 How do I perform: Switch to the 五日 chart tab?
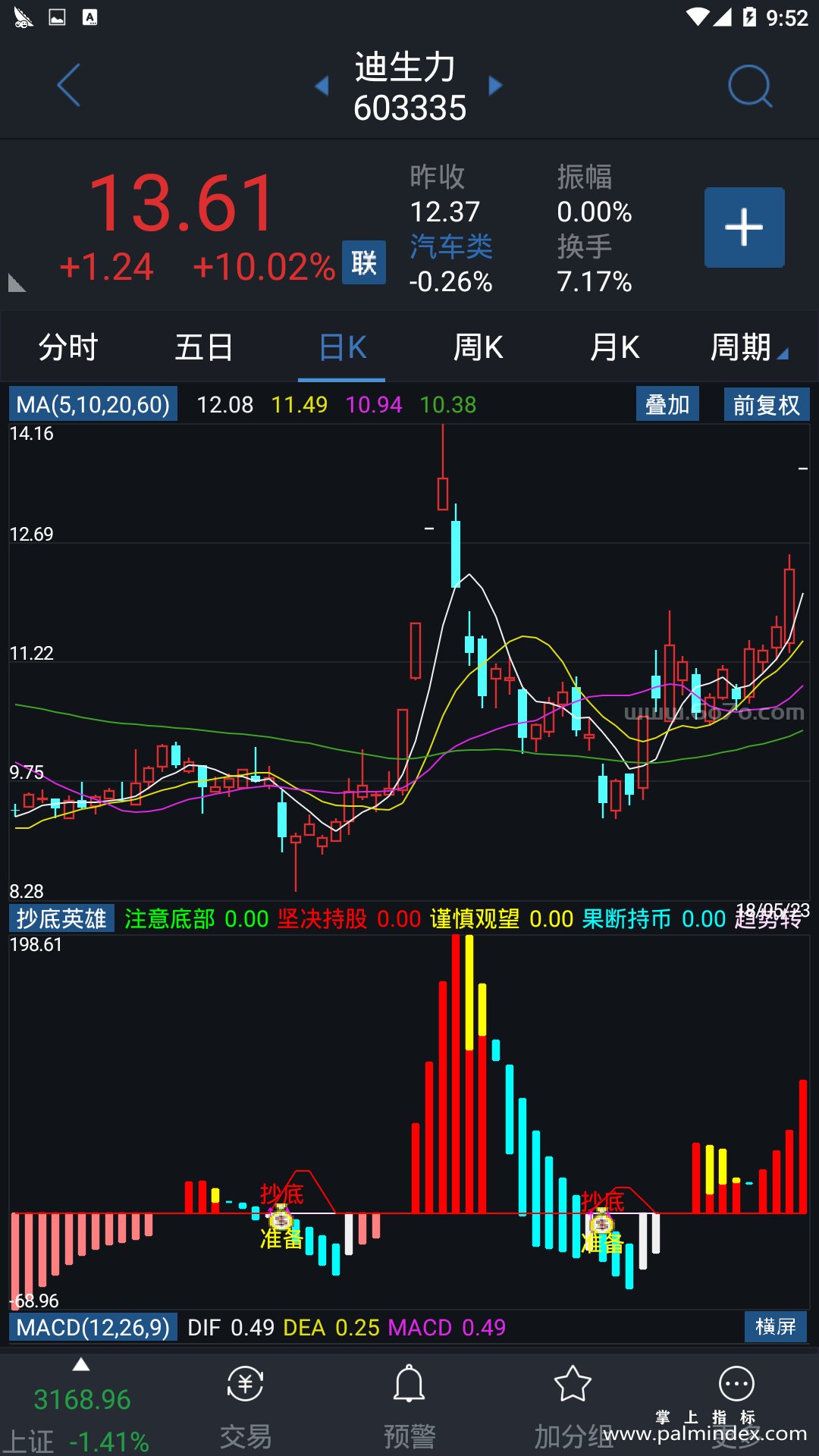pos(204,347)
